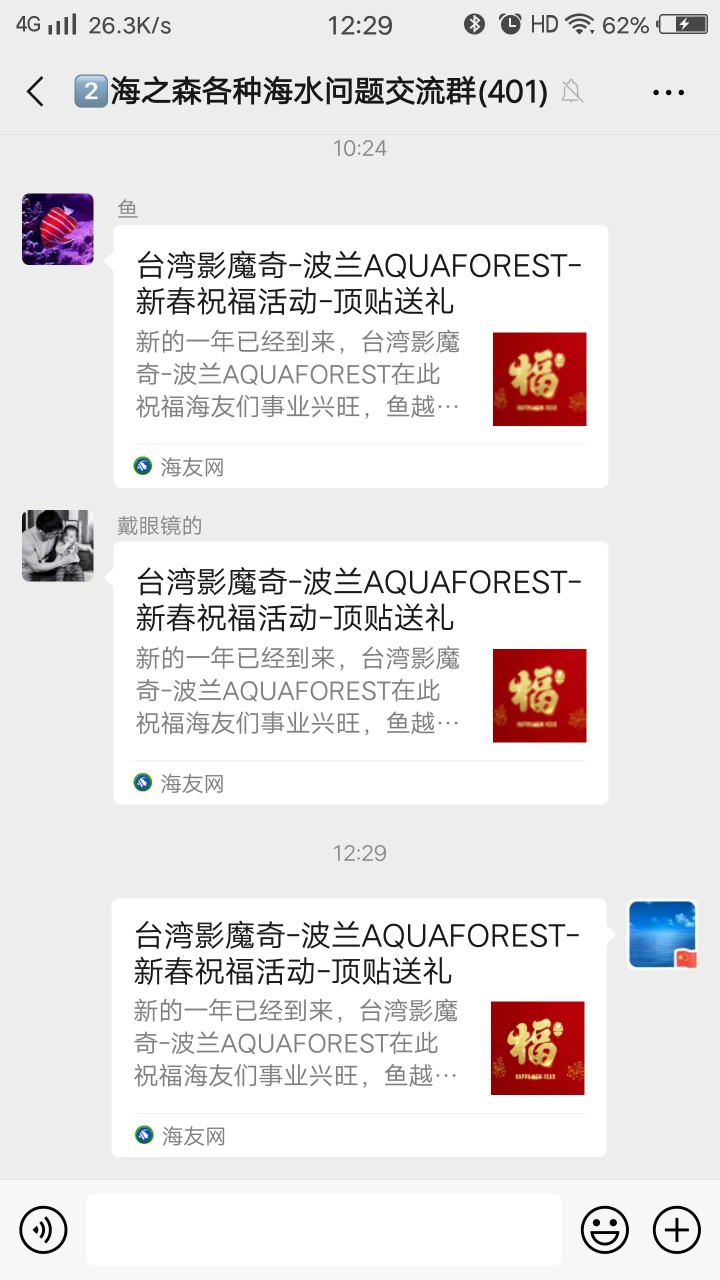Image resolution: width=720 pixels, height=1280 pixels.
Task: View 戴眼镜的's profile avatar
Action: click(58, 546)
